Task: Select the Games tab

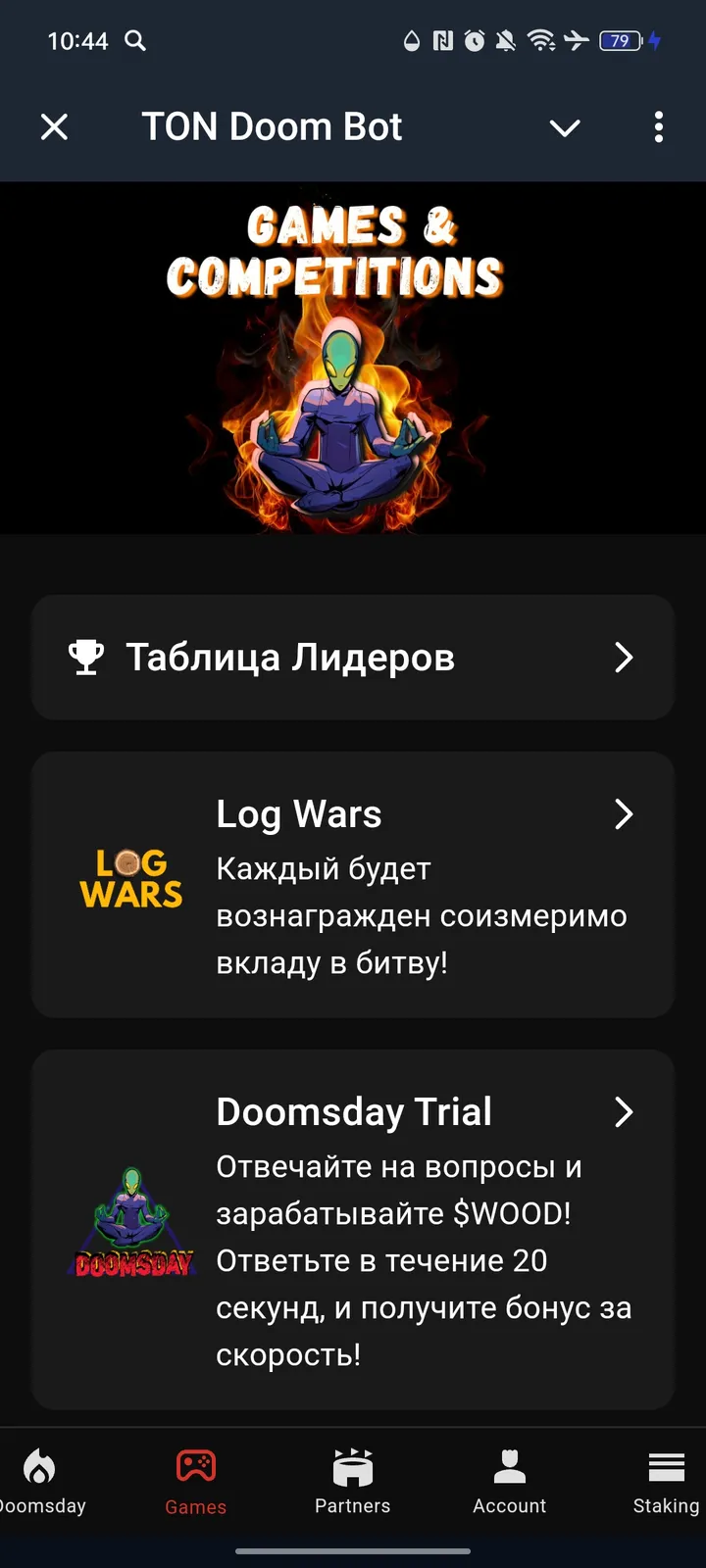Action: [x=195, y=1482]
